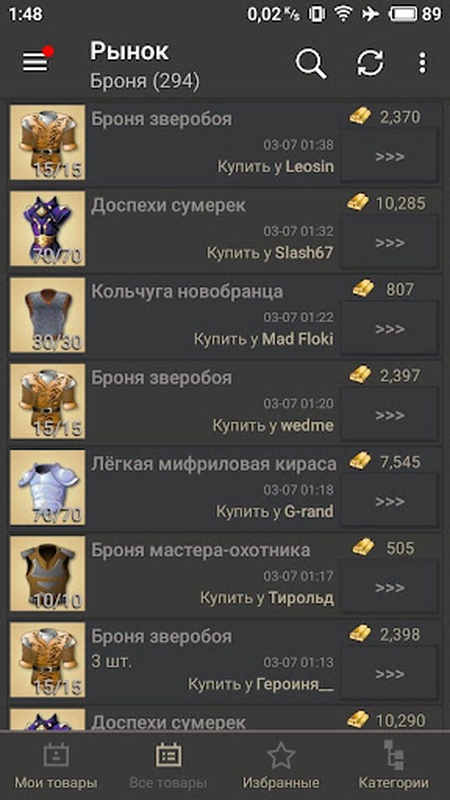Switch to the Мои товары tab
The image size is (450, 800).
[x=56, y=766]
